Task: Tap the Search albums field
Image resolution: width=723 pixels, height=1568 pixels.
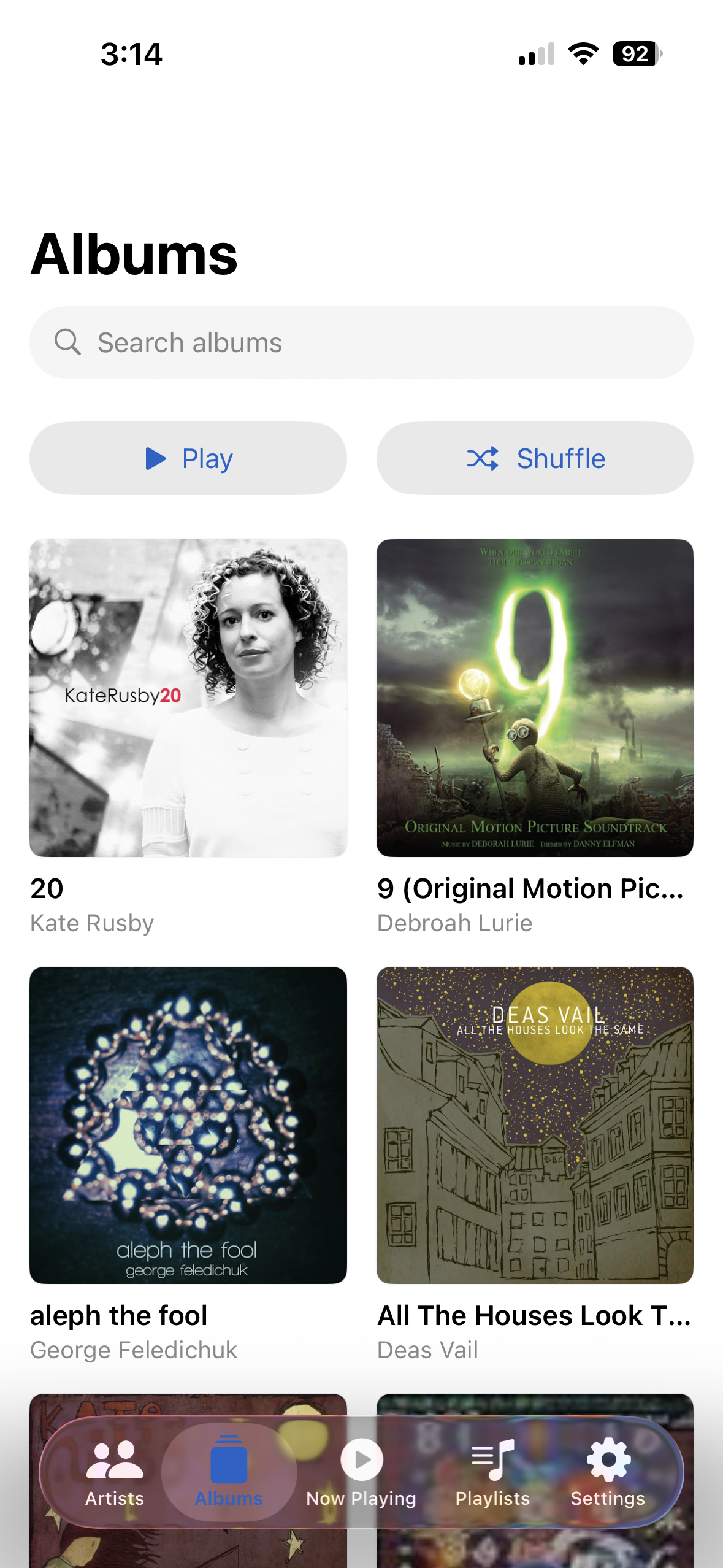Action: click(x=361, y=342)
